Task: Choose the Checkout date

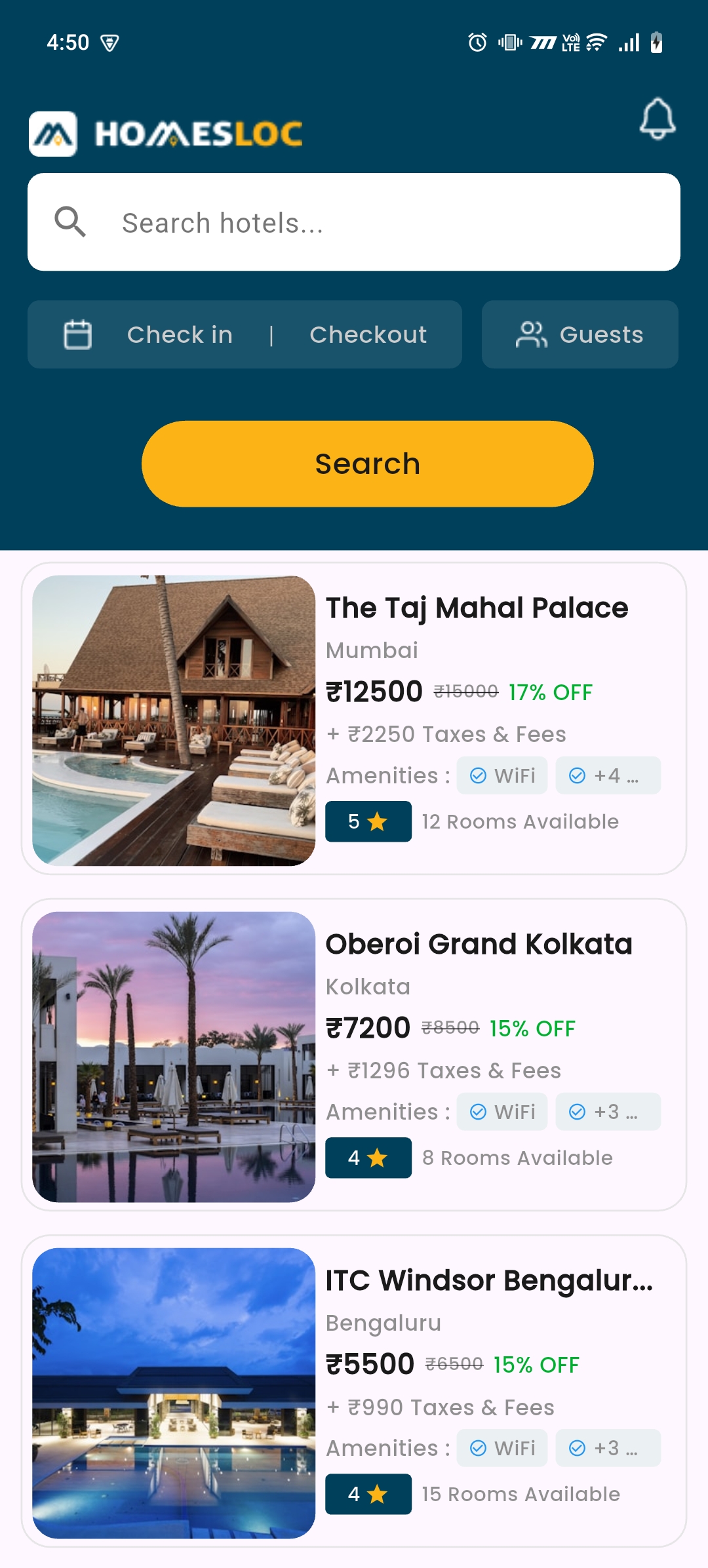Action: tap(368, 335)
